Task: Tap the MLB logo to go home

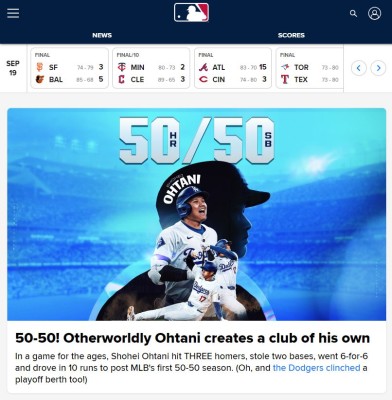Action: pos(191,13)
